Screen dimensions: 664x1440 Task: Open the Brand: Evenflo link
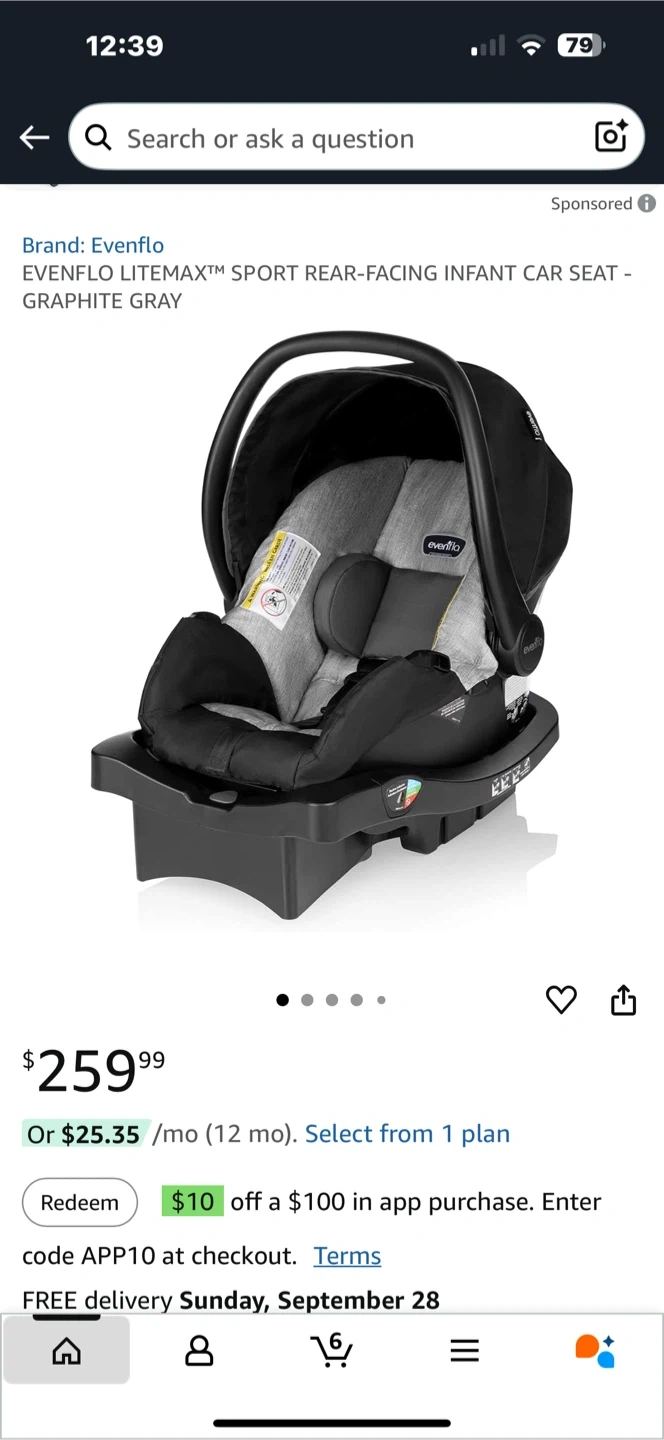tap(93, 245)
